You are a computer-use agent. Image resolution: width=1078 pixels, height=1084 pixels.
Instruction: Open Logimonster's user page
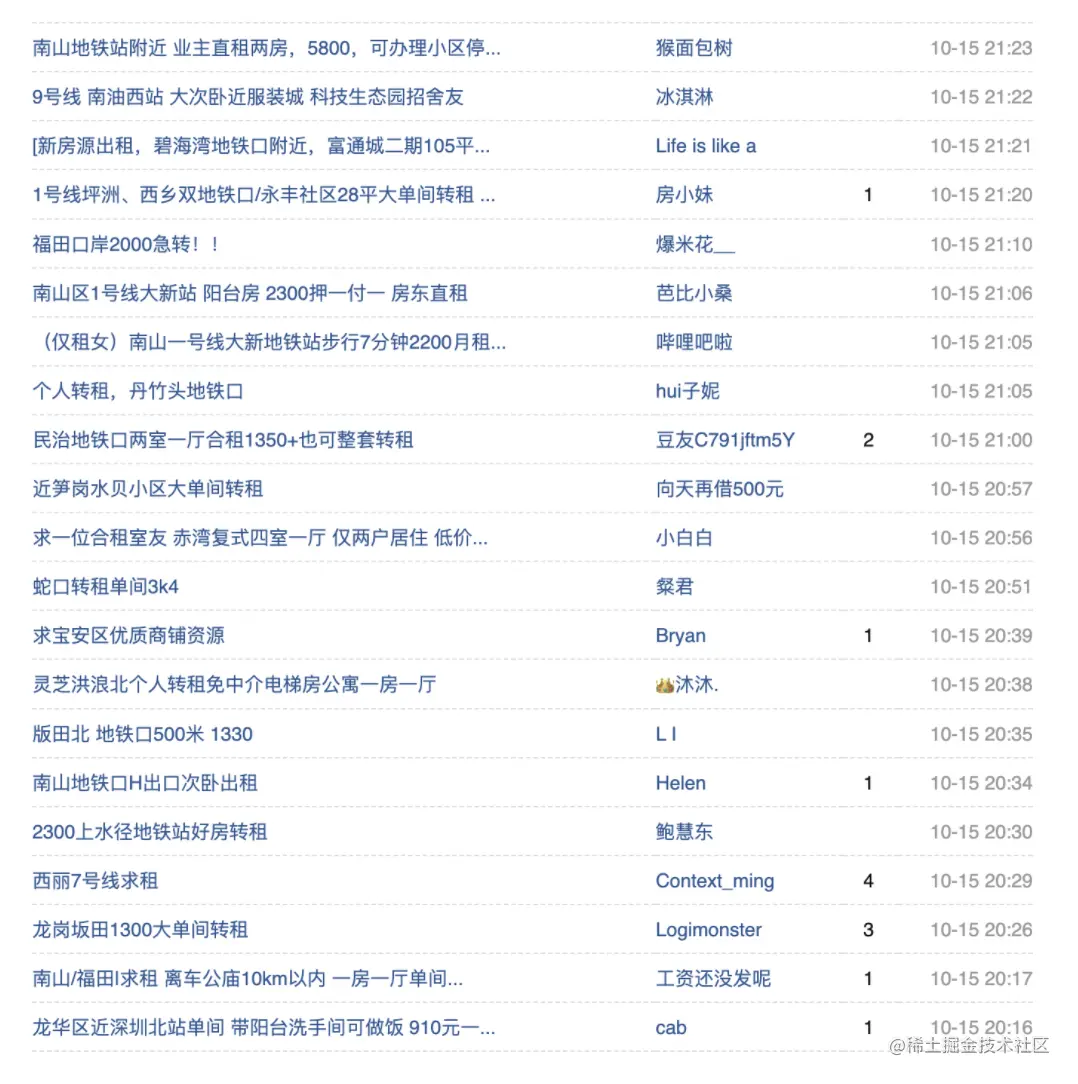[708, 930]
